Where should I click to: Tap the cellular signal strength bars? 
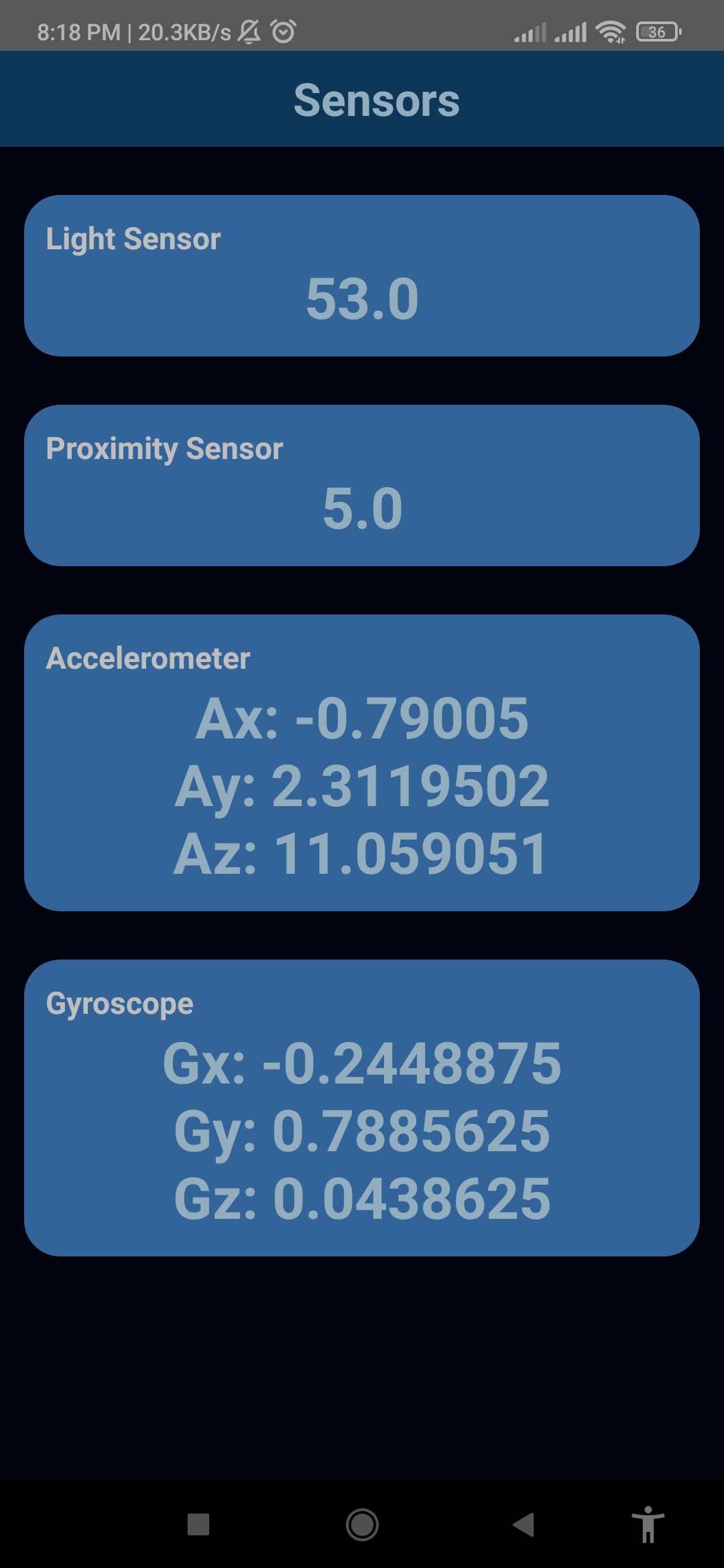tap(530, 30)
